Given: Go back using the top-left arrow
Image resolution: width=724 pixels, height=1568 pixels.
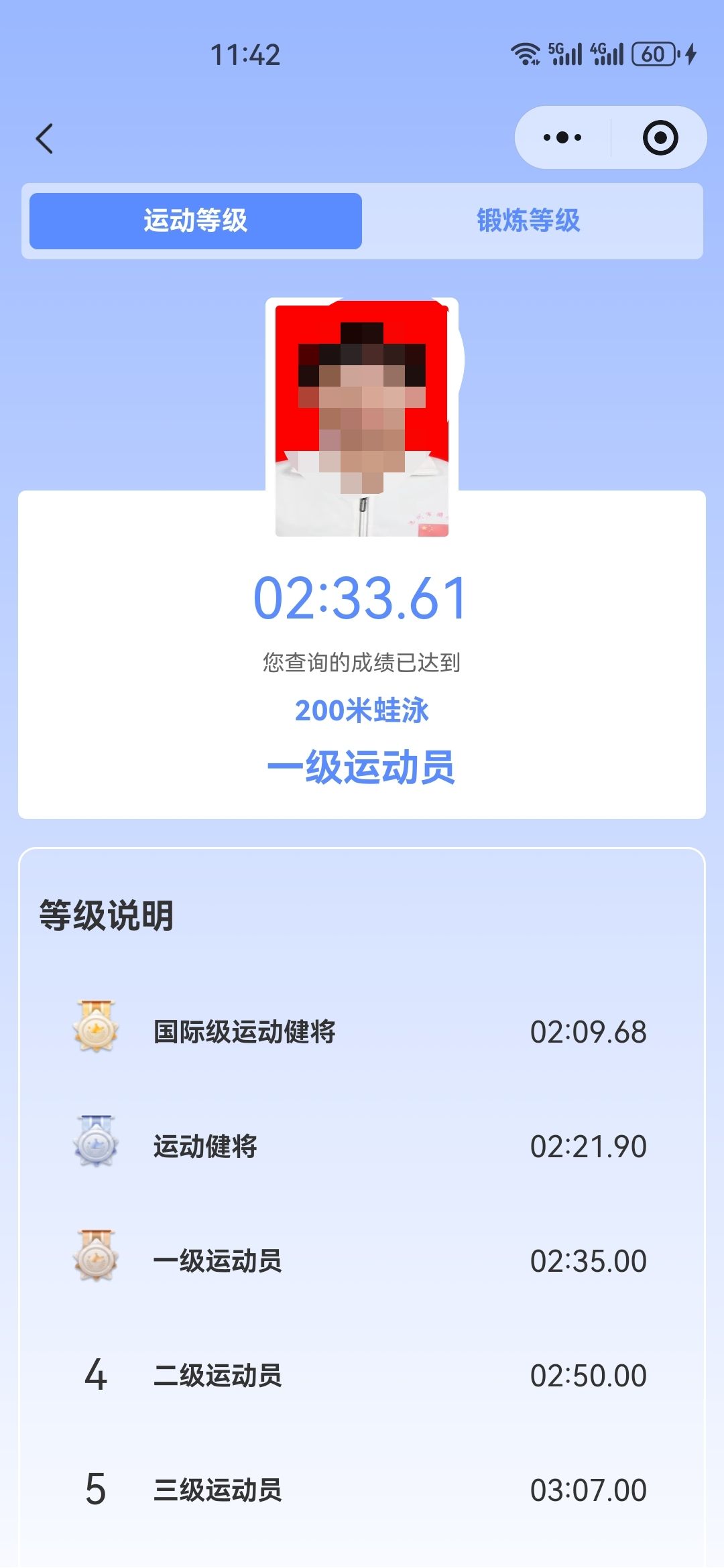Looking at the screenshot, I should (44, 139).
